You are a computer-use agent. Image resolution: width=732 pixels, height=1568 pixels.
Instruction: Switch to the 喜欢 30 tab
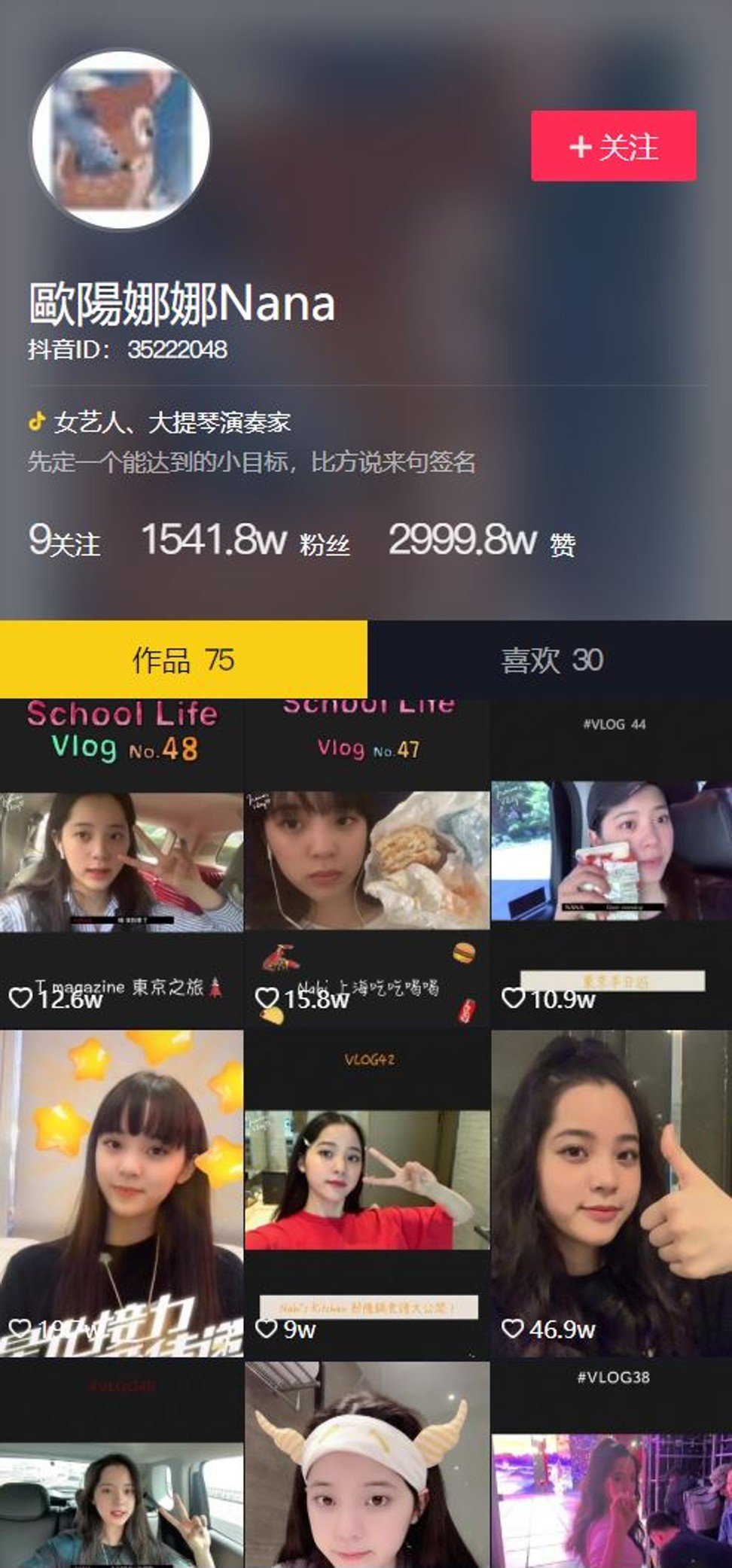551,659
